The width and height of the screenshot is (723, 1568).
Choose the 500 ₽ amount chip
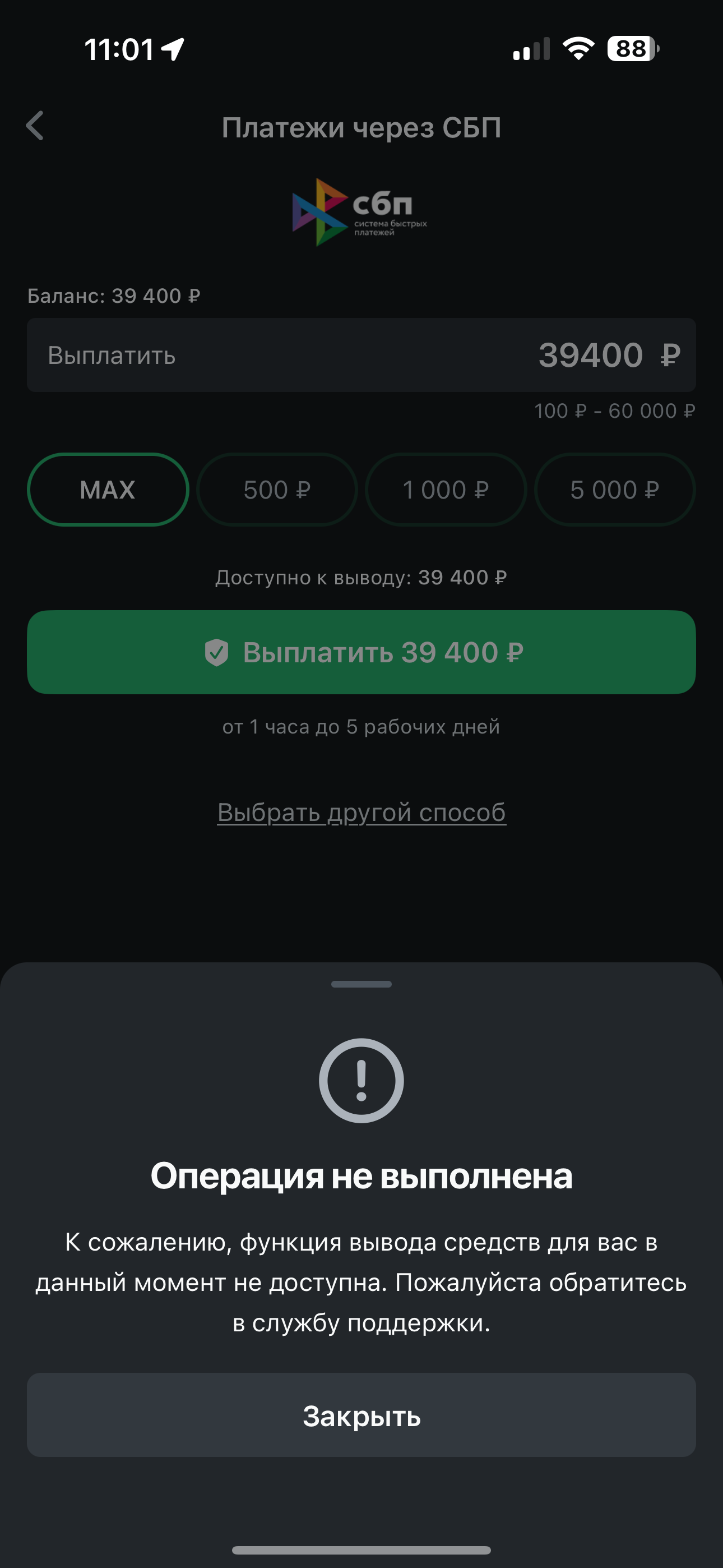pyautogui.click(x=277, y=490)
